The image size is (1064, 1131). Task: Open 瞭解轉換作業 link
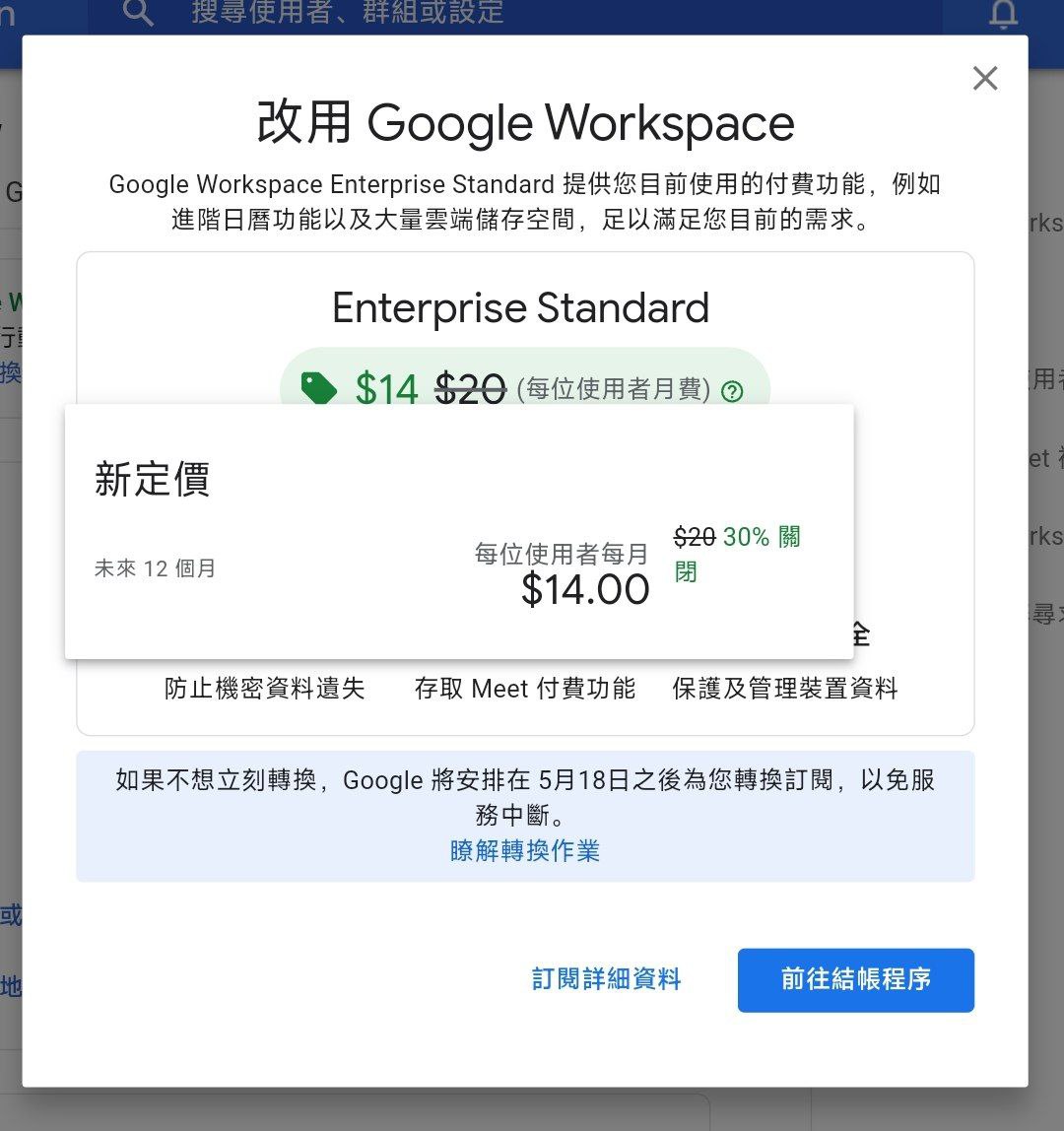(x=524, y=850)
